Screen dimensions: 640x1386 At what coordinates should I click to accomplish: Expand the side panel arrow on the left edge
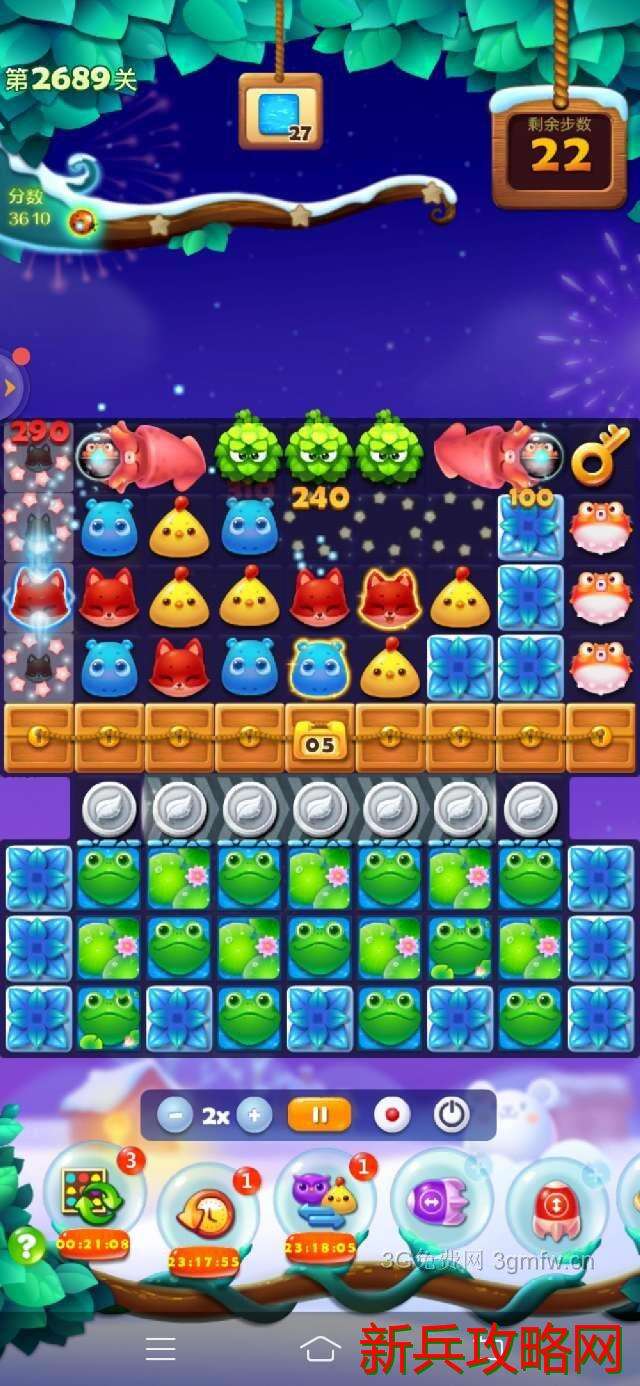pos(10,386)
